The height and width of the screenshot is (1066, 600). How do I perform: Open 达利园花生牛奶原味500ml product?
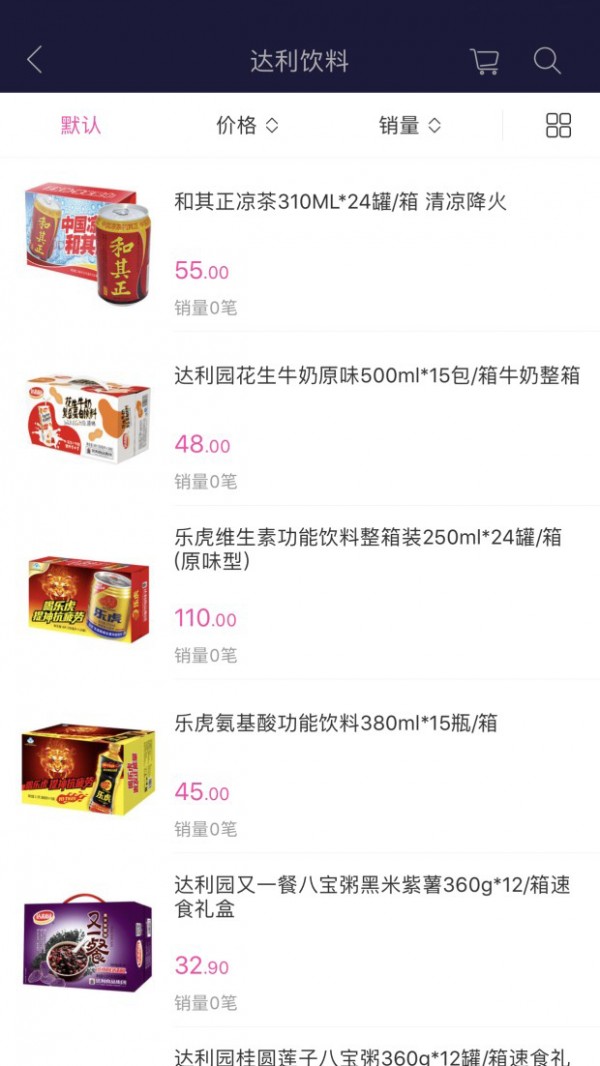click(x=376, y=376)
